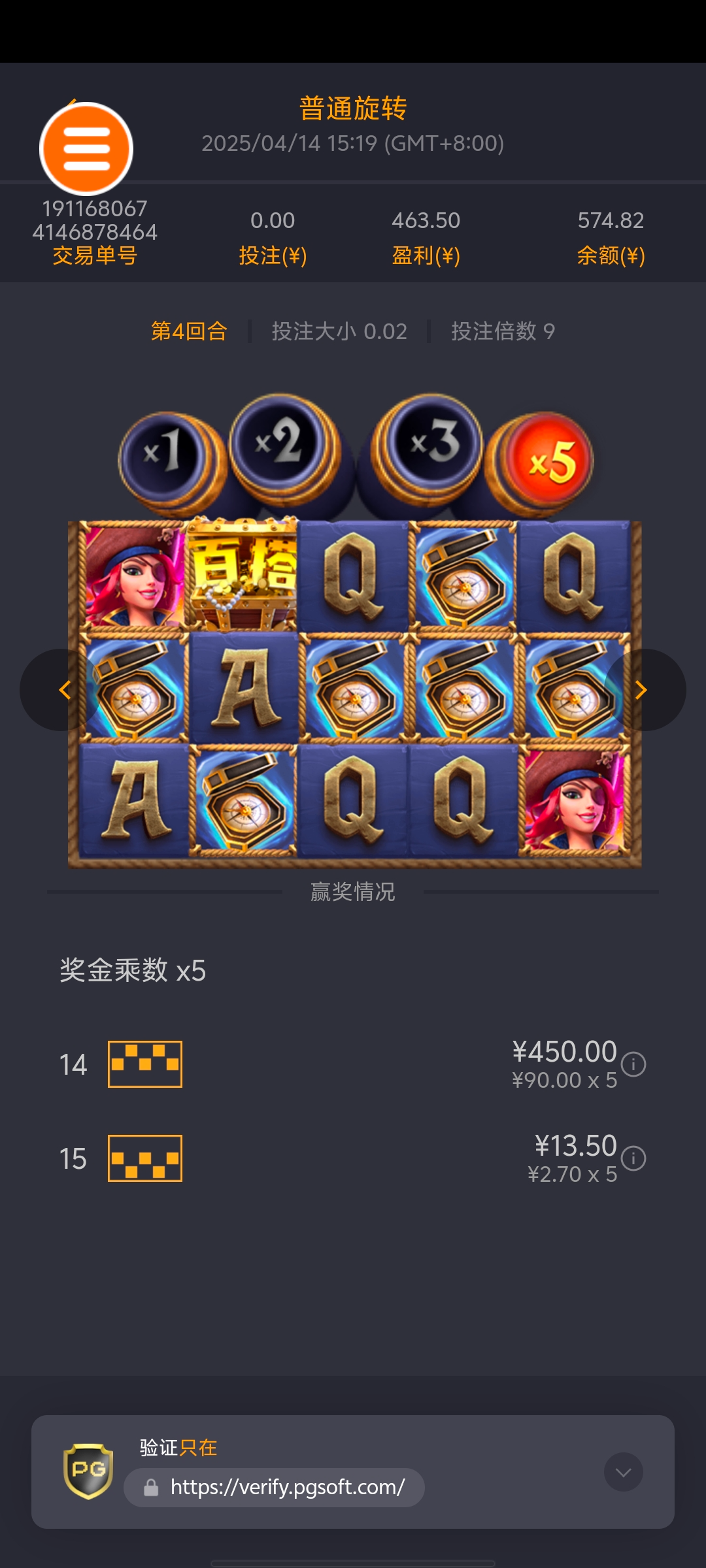Open the orange hamburger menu button

click(86, 149)
